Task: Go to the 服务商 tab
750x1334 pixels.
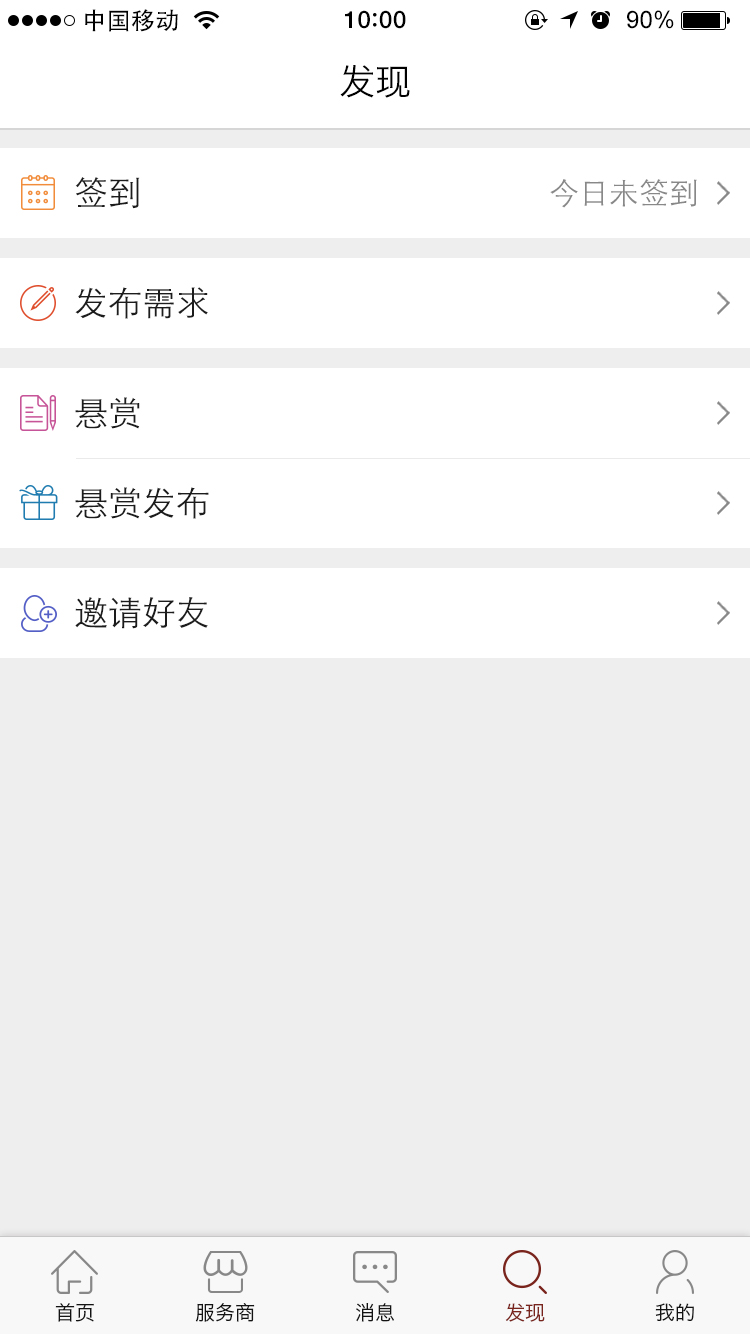Action: (225, 1286)
